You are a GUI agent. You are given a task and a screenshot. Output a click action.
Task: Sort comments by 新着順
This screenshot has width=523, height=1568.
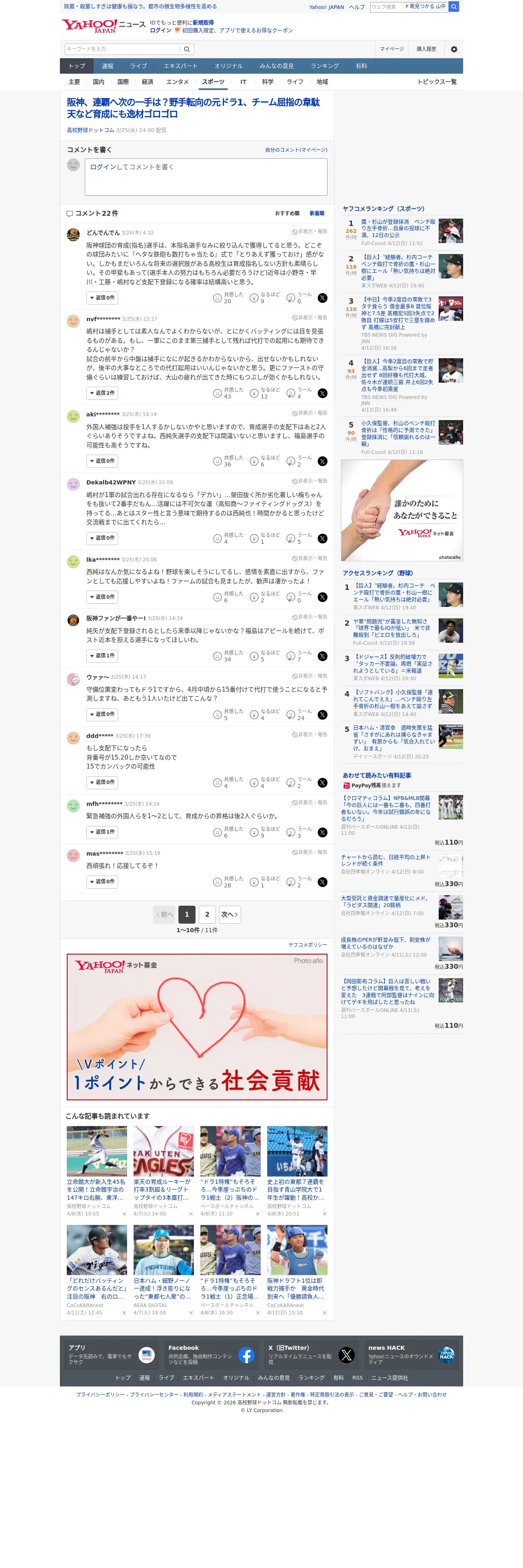[316, 214]
